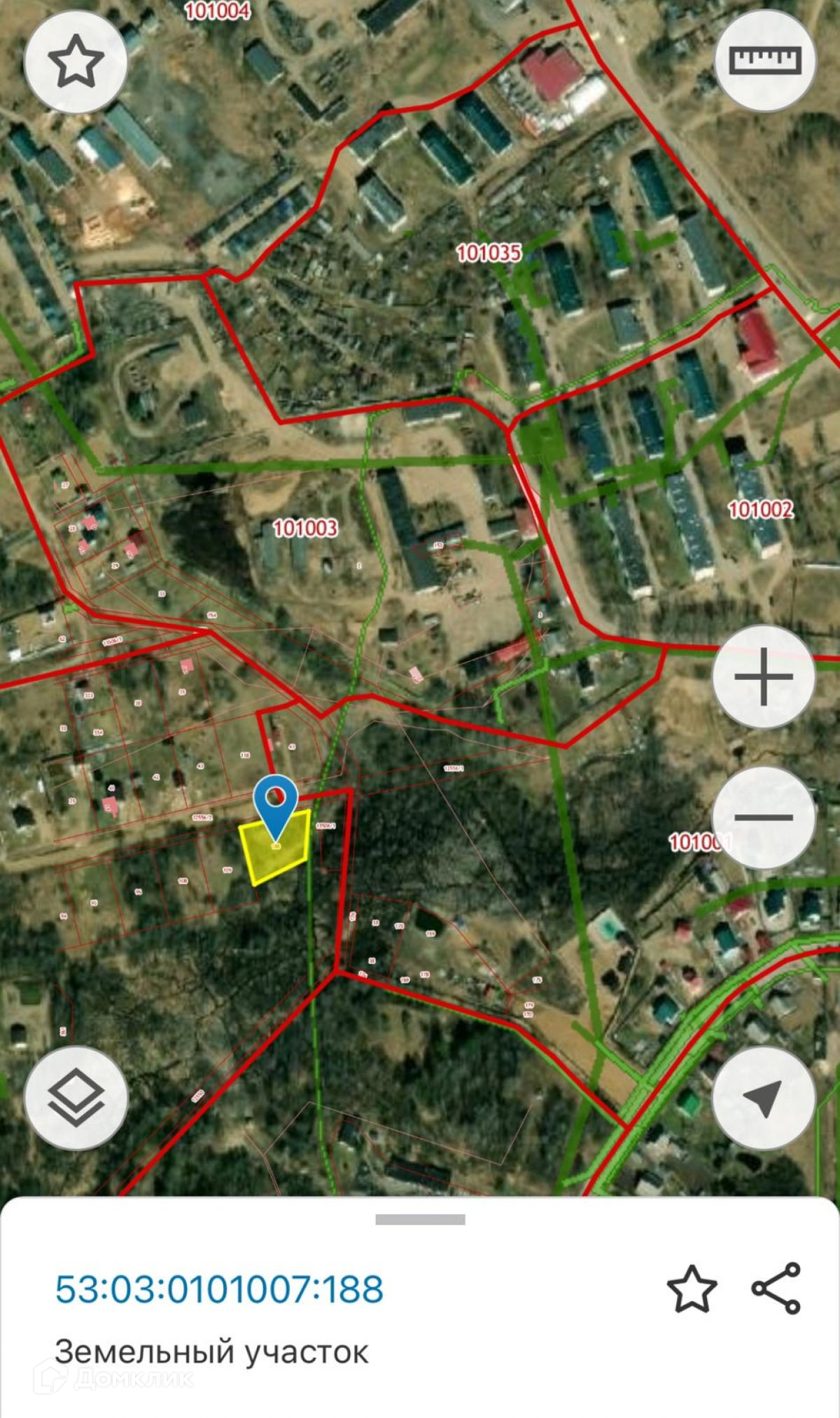Tap the blue location pin on the parcel
Image resolution: width=840 pixels, height=1418 pixels.
pos(276,800)
